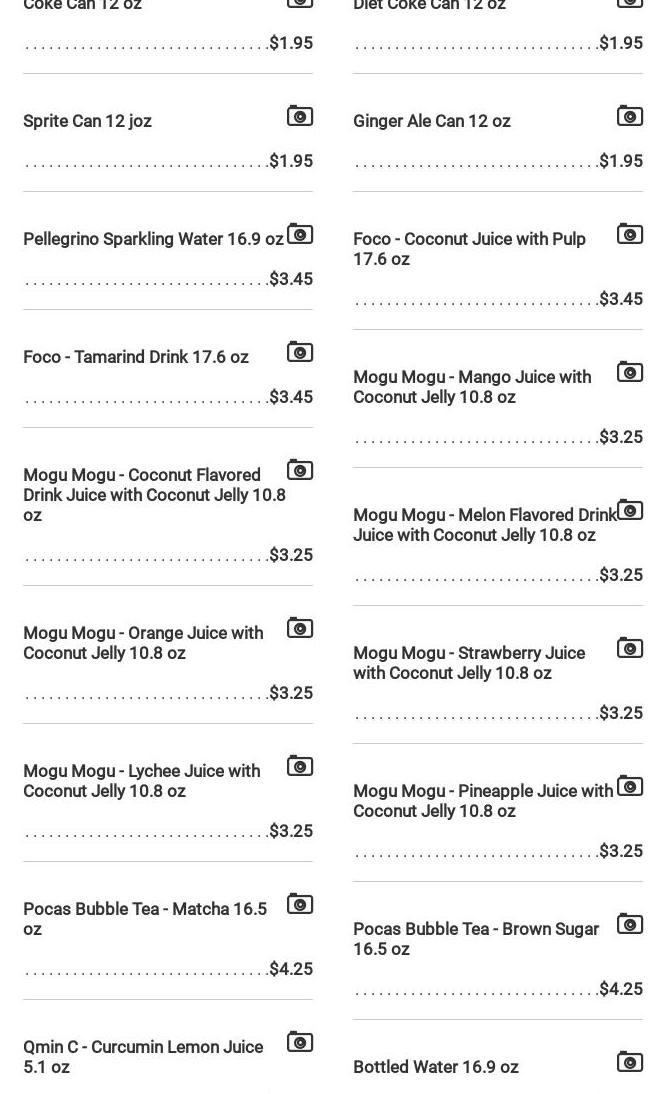Open camera icon for Foco Tamarind Drink
The width and height of the screenshot is (665, 1094).
tap(300, 352)
